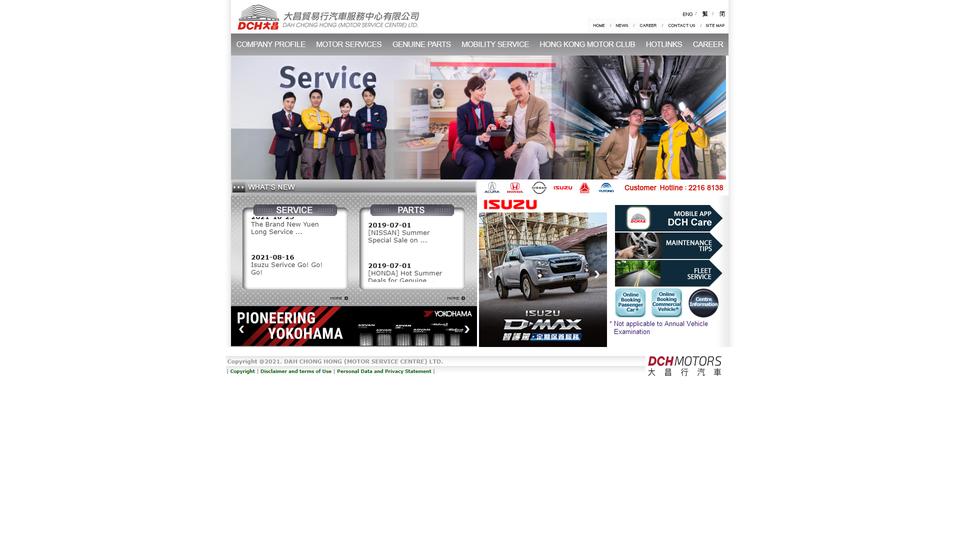Open Fleet Service banner

[x=668, y=273]
